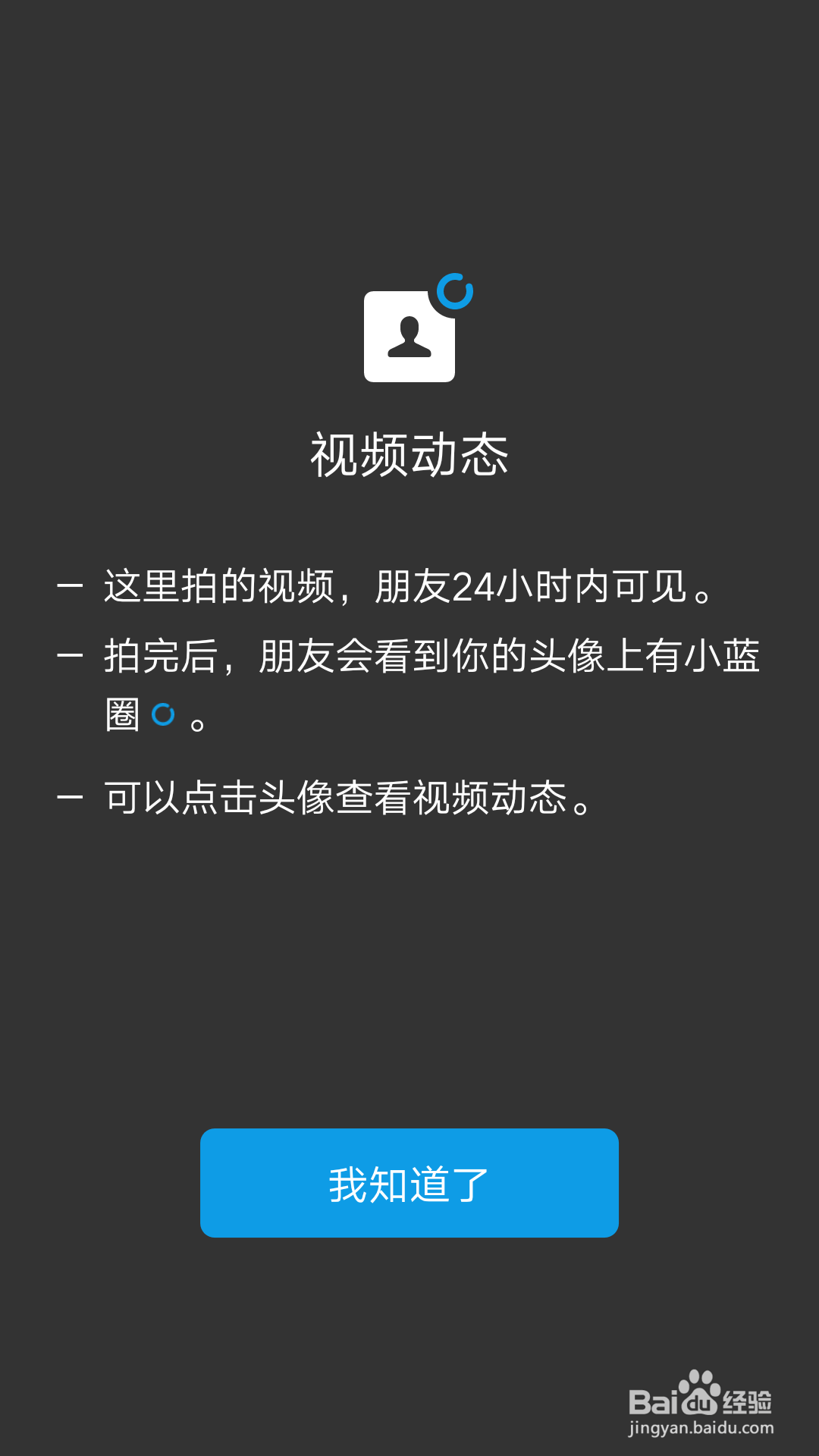
Task: Click the second bullet dash marker
Action: coord(68,658)
